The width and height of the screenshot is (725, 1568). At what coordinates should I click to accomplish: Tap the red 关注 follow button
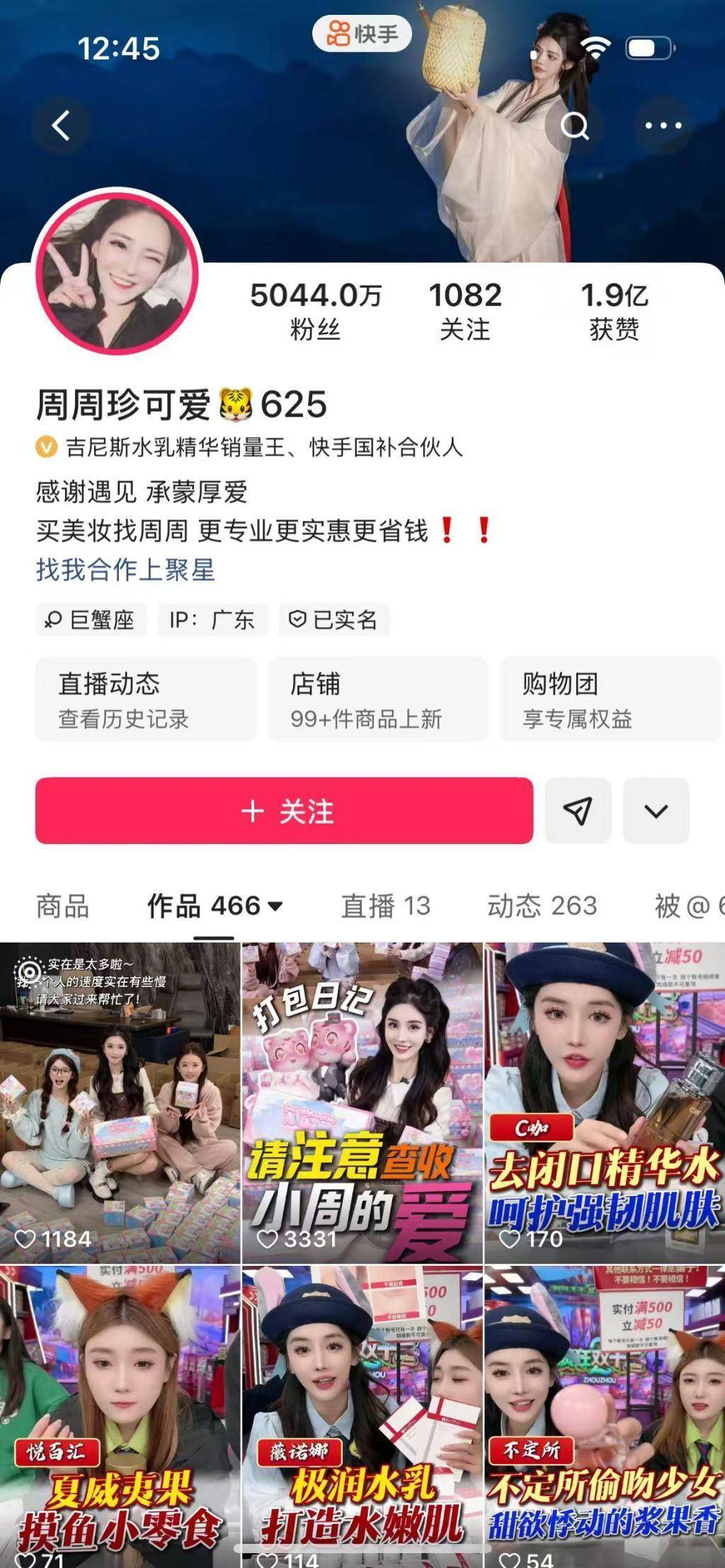tap(286, 812)
